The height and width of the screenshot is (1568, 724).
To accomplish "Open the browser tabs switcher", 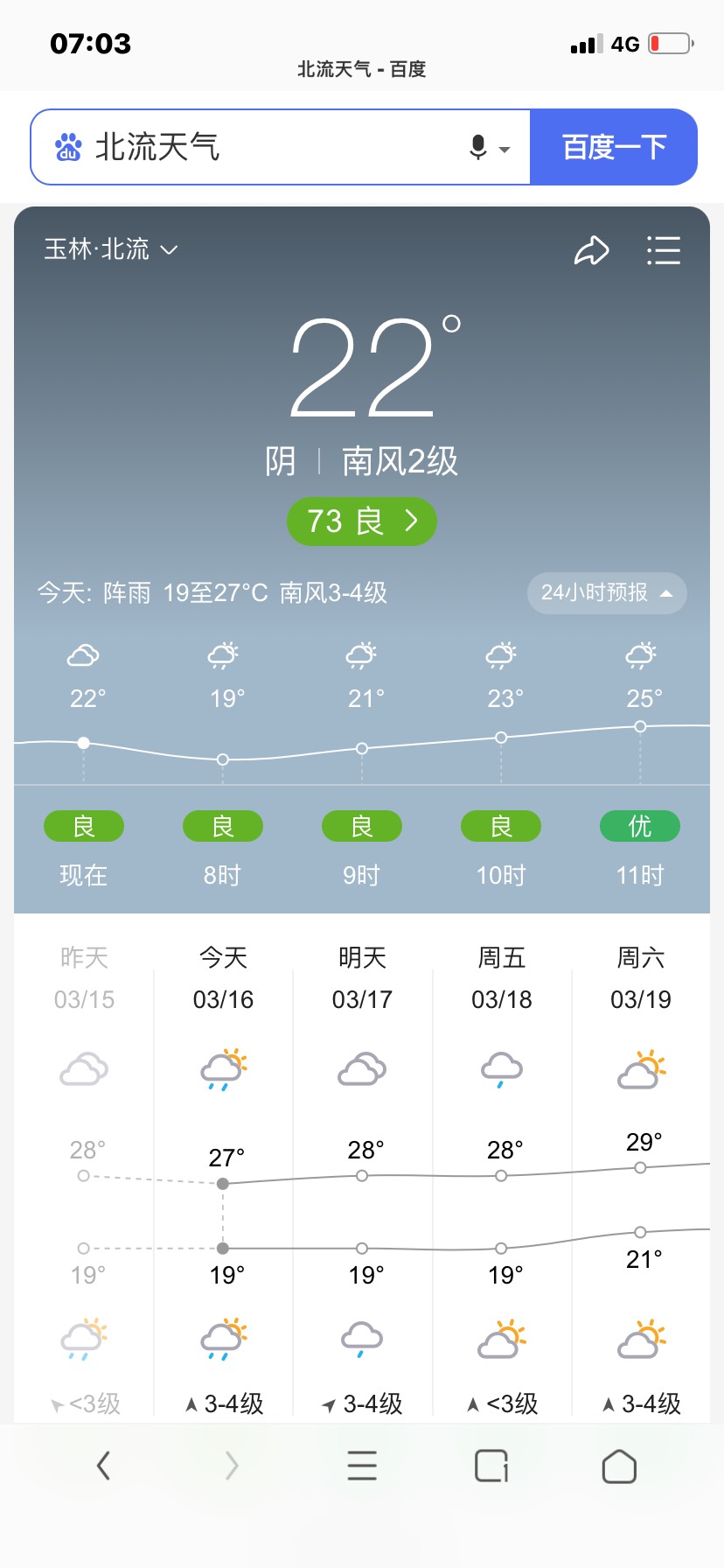I will (491, 1466).
